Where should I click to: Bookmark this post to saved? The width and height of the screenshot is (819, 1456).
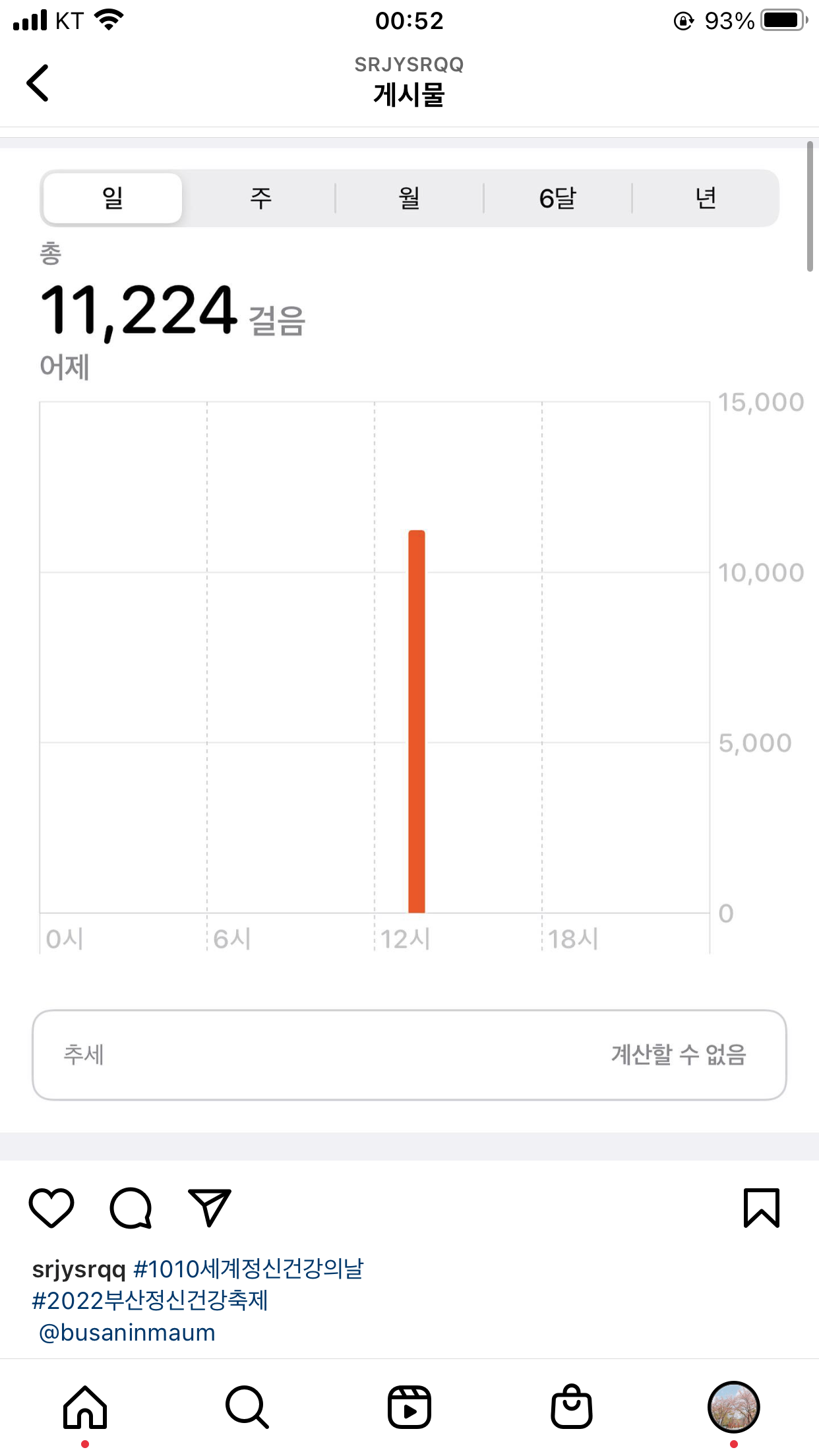tap(762, 1208)
